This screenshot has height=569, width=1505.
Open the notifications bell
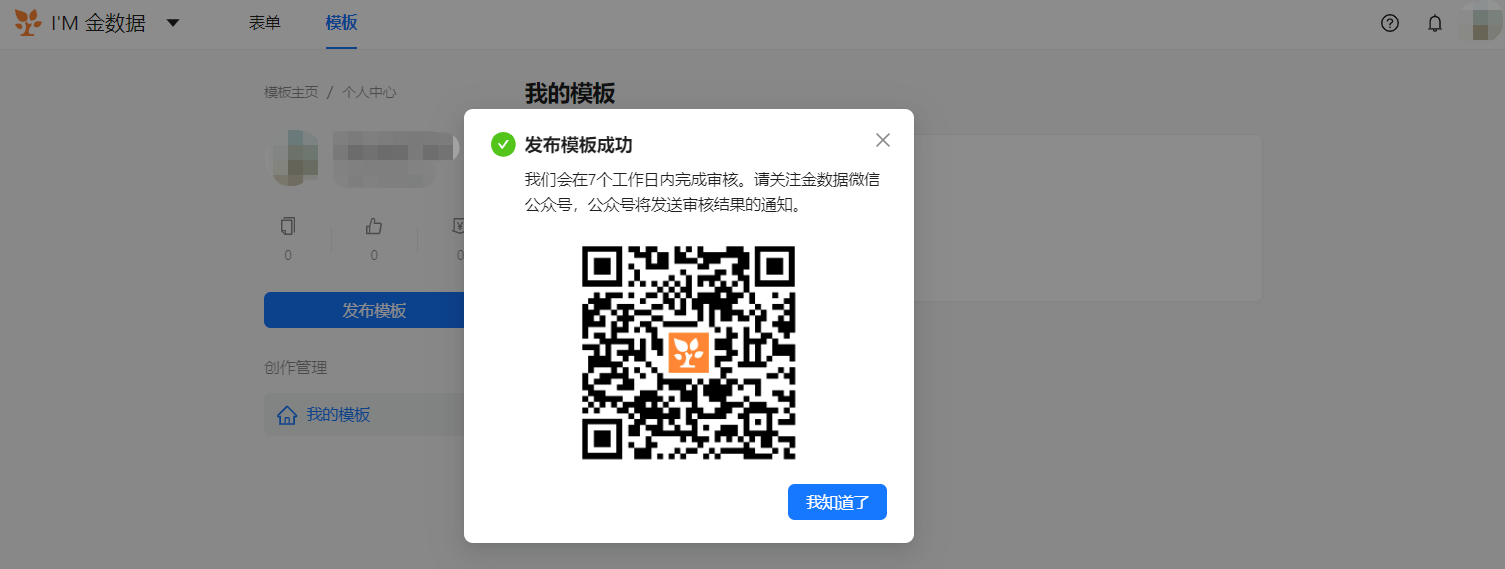(x=1435, y=23)
